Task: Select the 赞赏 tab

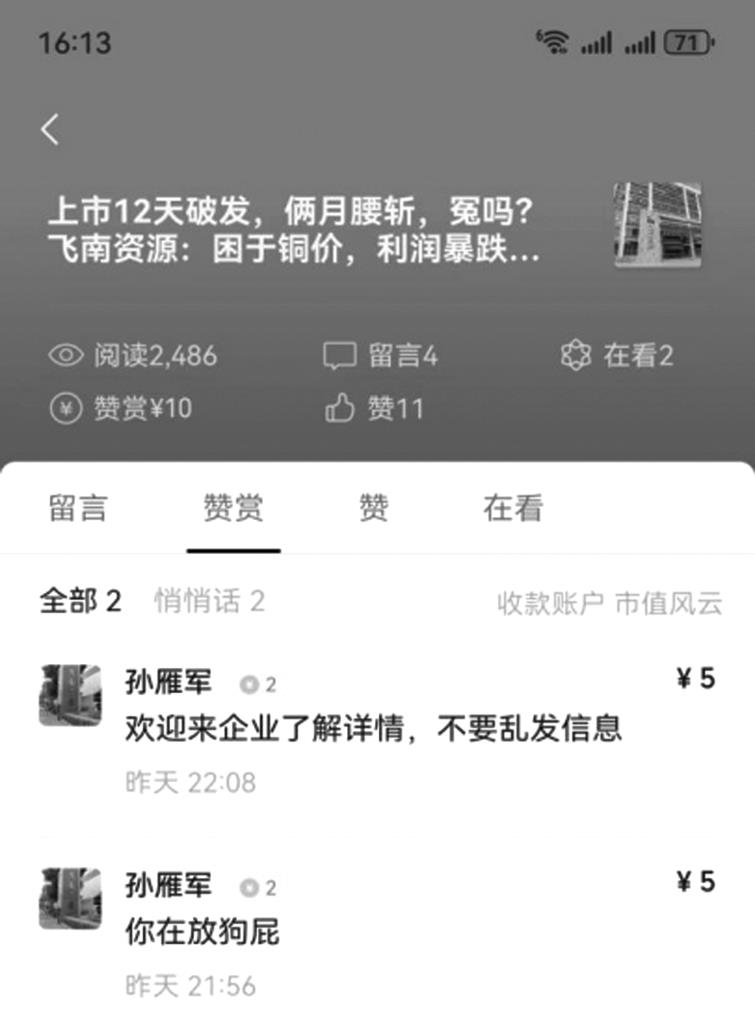Action: pyautogui.click(x=233, y=508)
